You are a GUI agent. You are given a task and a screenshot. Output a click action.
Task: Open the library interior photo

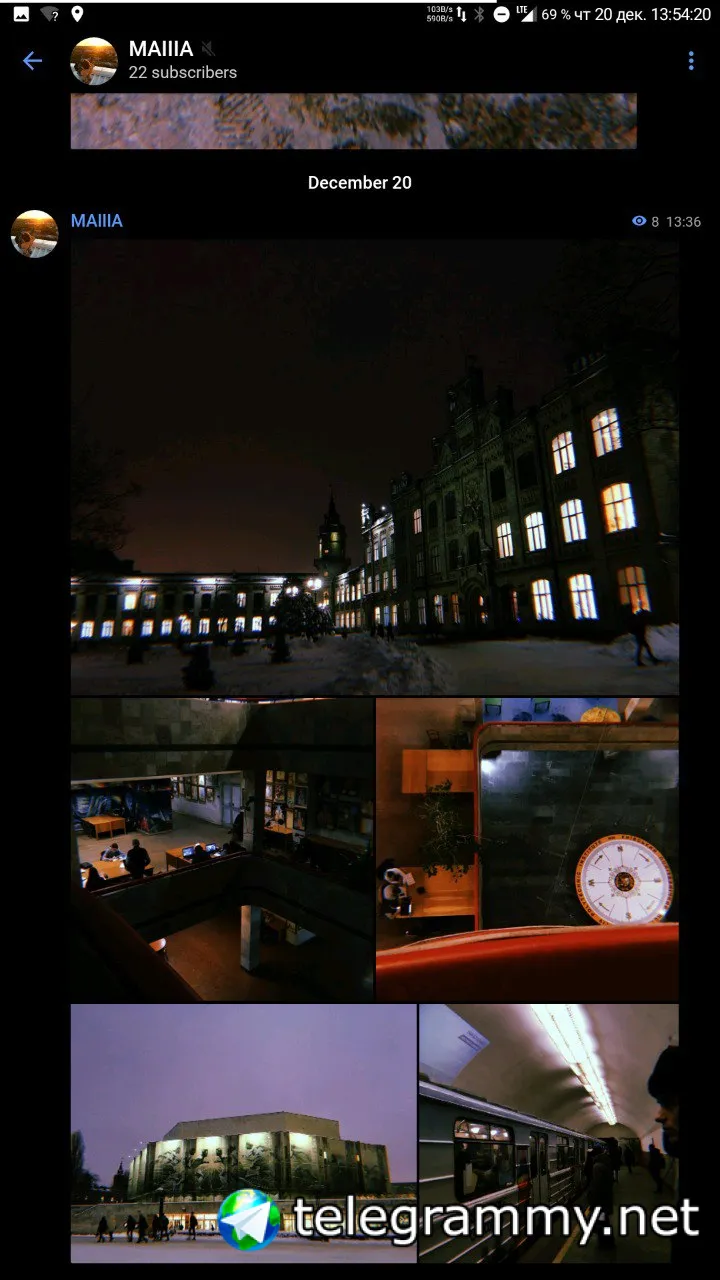221,849
